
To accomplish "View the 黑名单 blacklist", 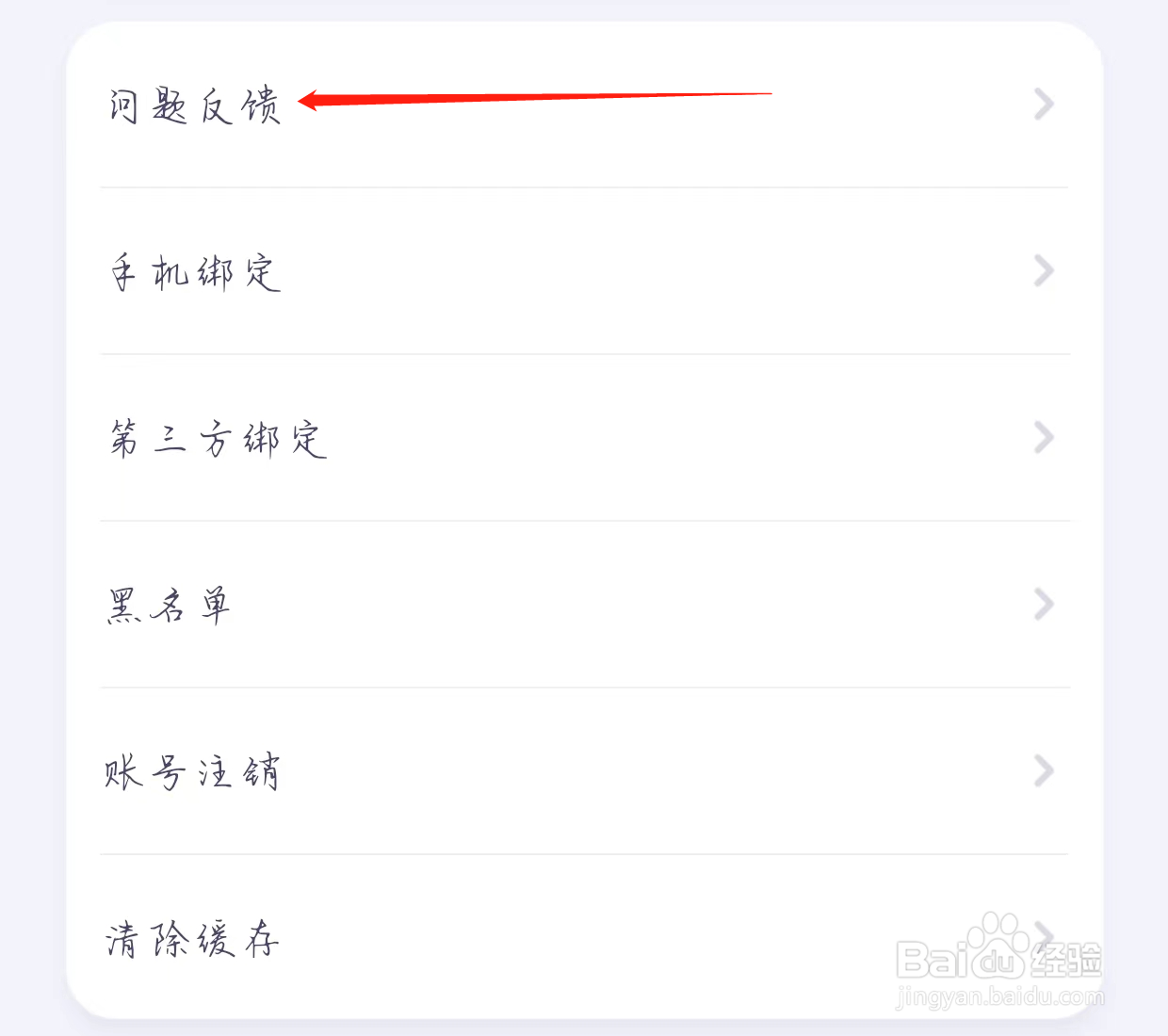I will pos(584,605).
